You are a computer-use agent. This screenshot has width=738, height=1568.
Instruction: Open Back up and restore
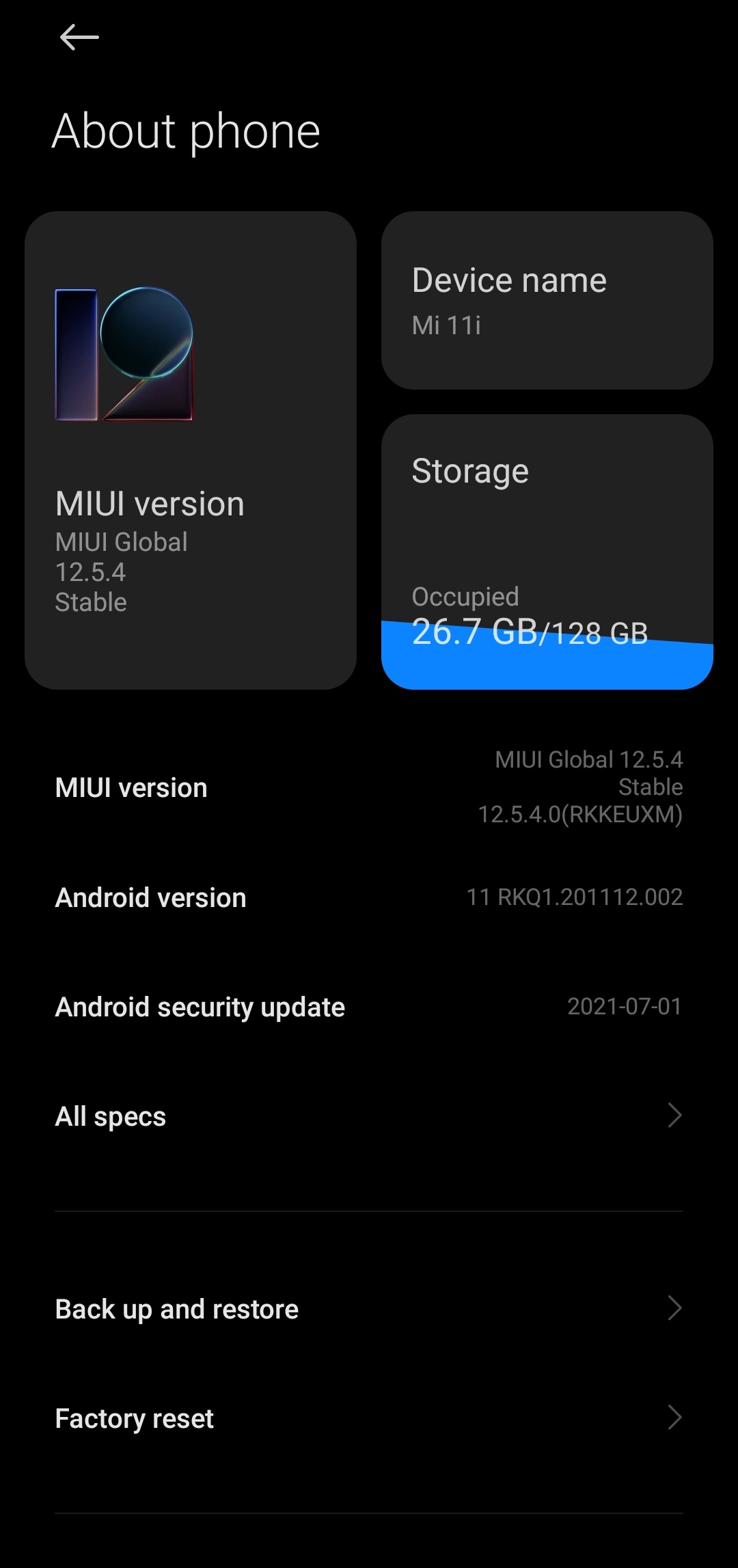pyautogui.click(x=369, y=1309)
